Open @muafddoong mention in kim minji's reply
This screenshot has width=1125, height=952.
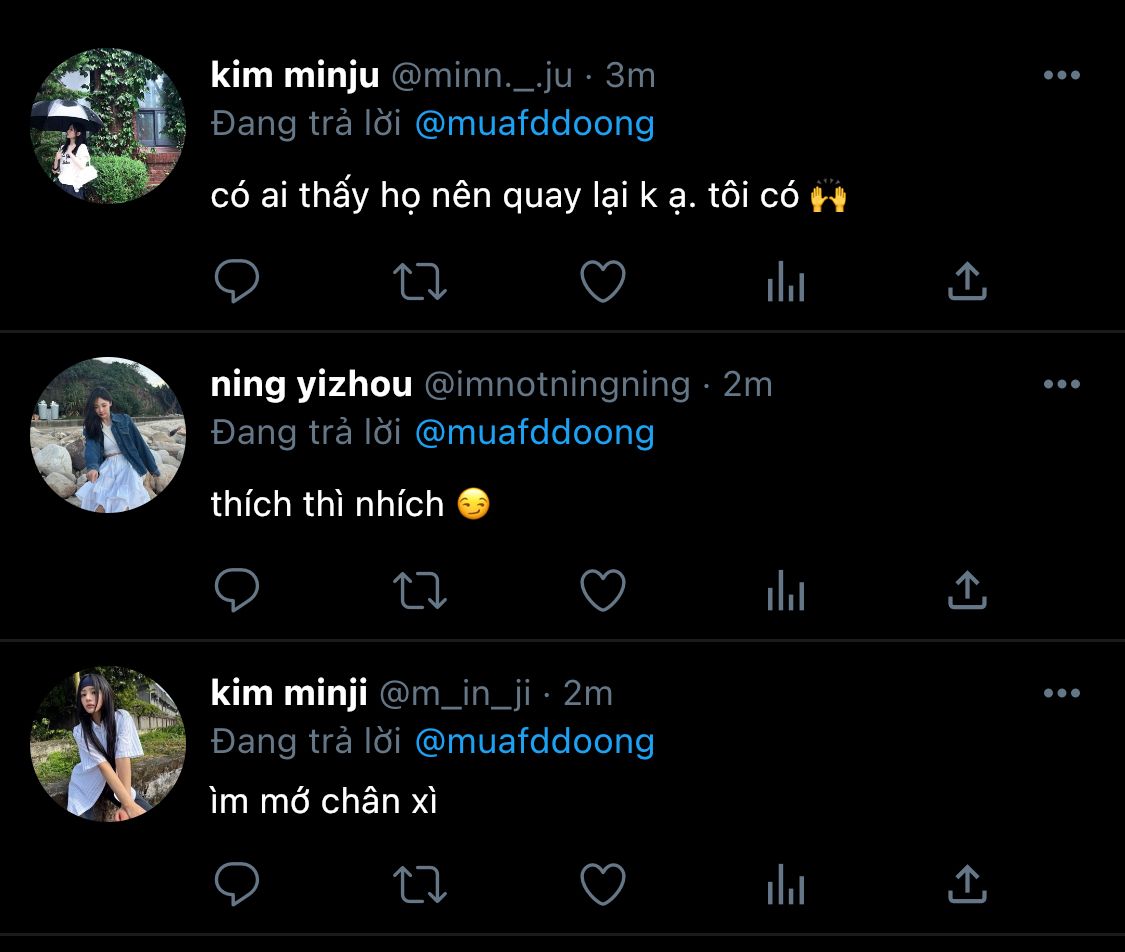[534, 741]
